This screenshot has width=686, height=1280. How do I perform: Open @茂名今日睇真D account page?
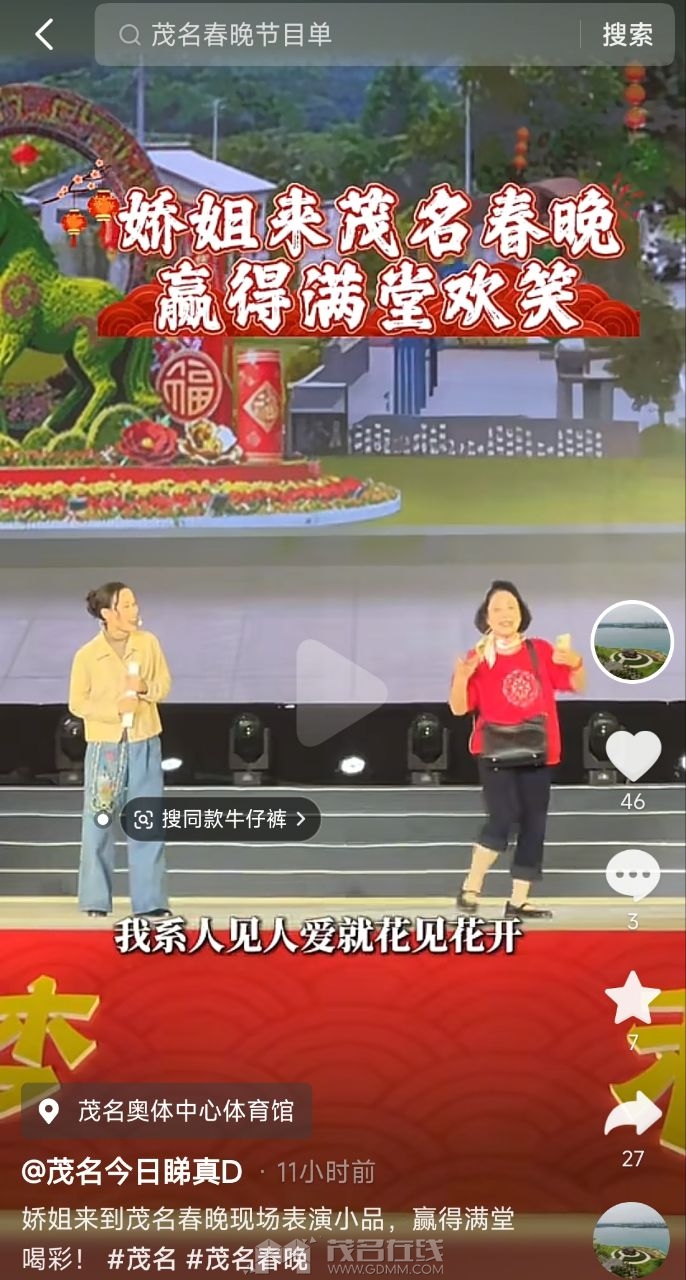pyautogui.click(x=132, y=1171)
